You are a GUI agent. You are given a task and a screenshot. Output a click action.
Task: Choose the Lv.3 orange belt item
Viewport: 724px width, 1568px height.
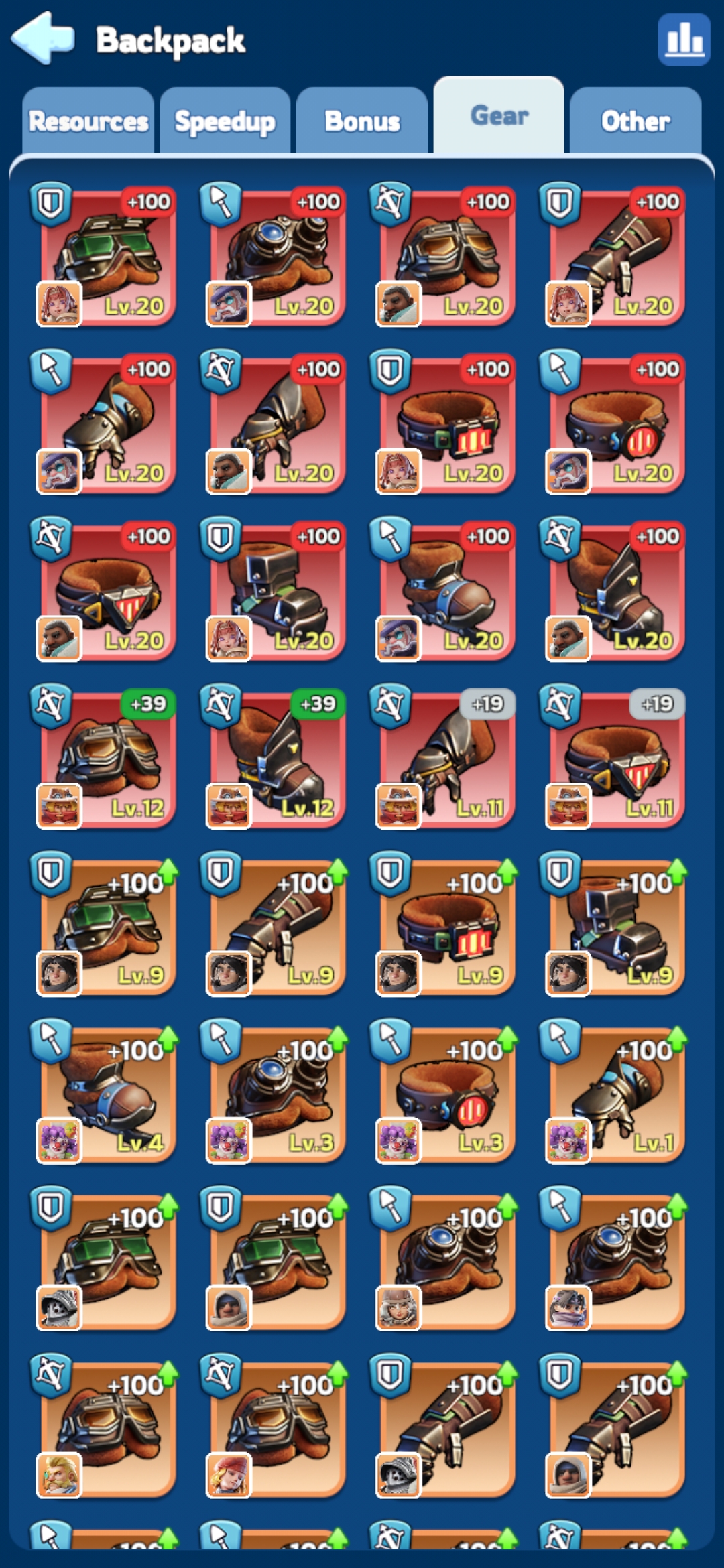coord(445,1094)
